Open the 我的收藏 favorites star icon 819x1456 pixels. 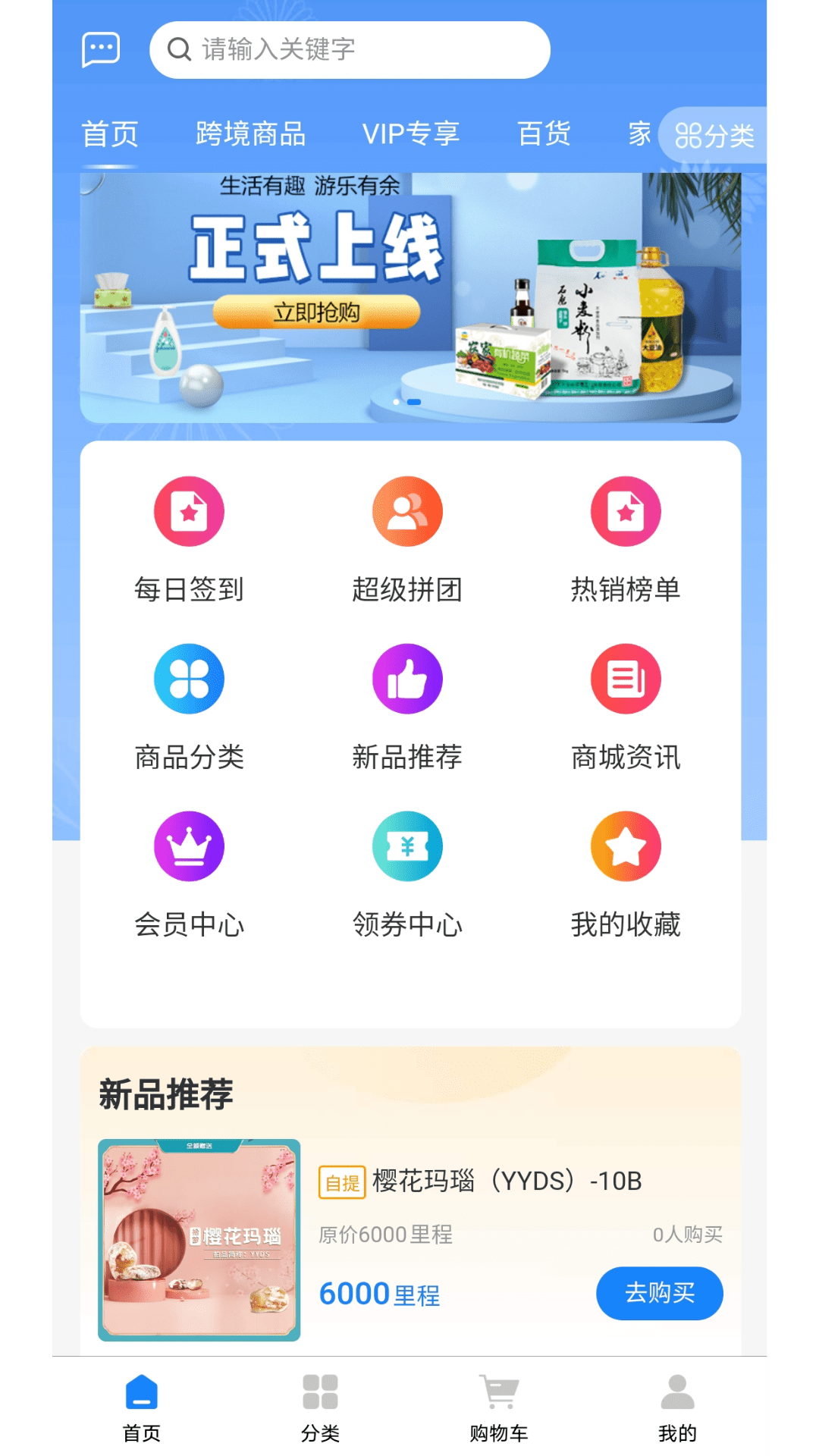coord(626,847)
